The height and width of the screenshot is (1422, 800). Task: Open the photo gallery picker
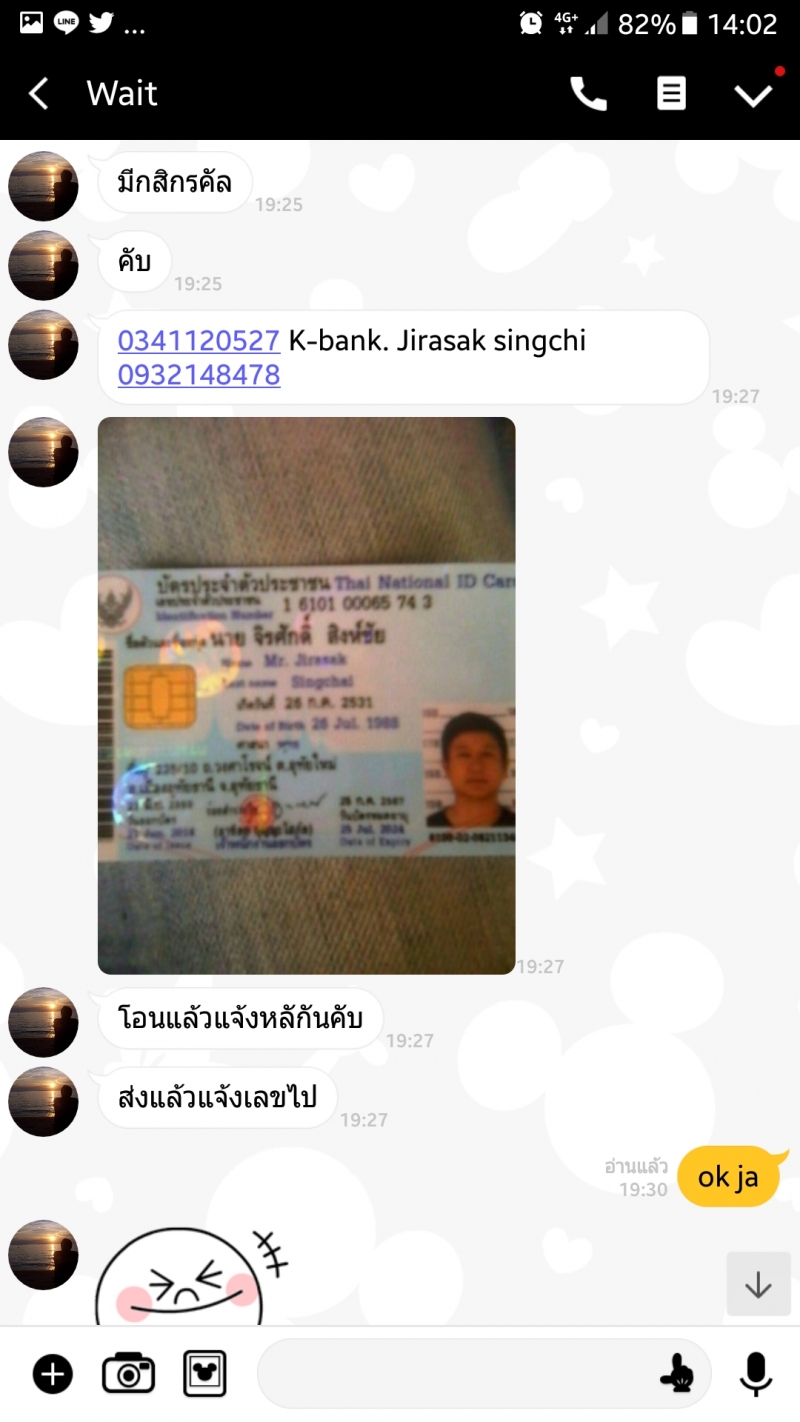point(204,1374)
